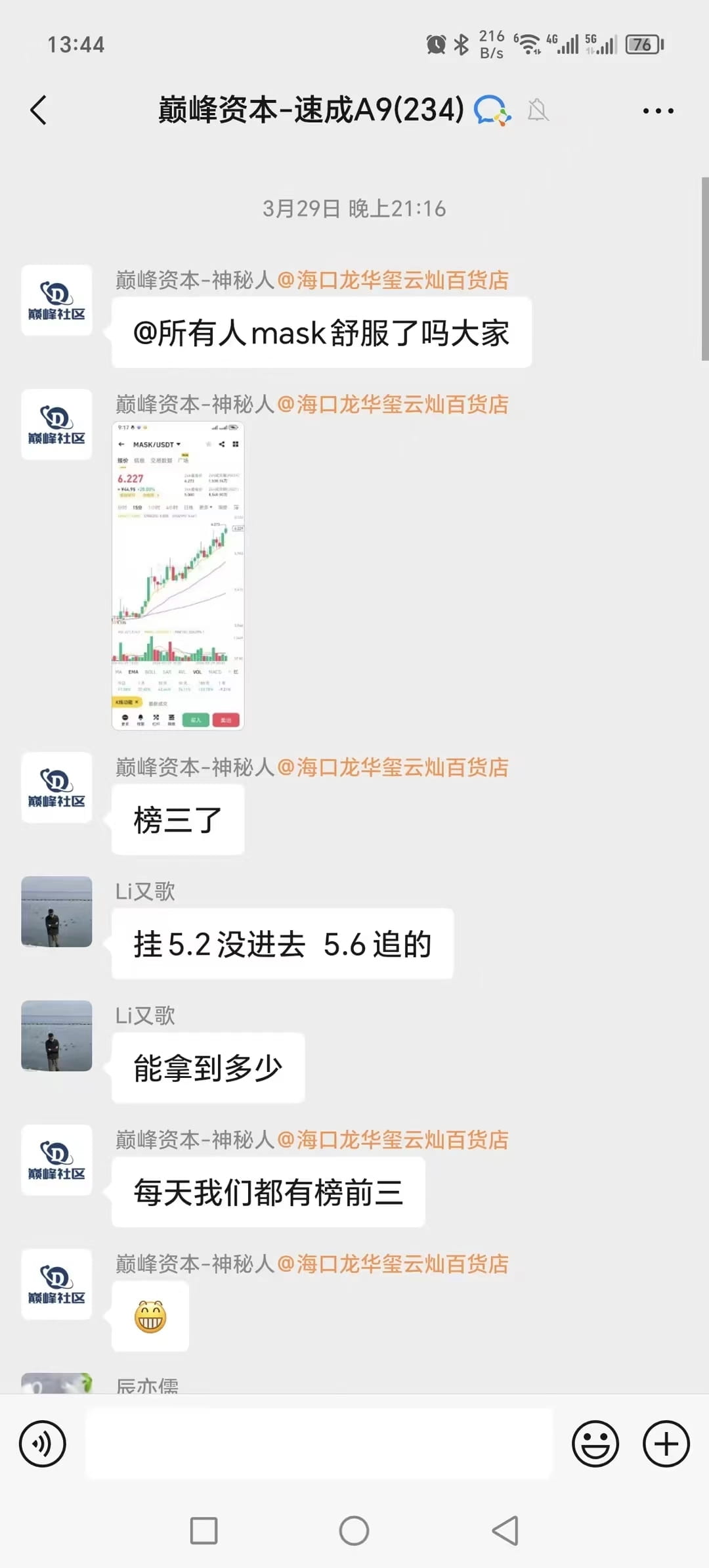This screenshot has height=1568, width=709.
Task: Open the voice input mode
Action: [42, 1443]
